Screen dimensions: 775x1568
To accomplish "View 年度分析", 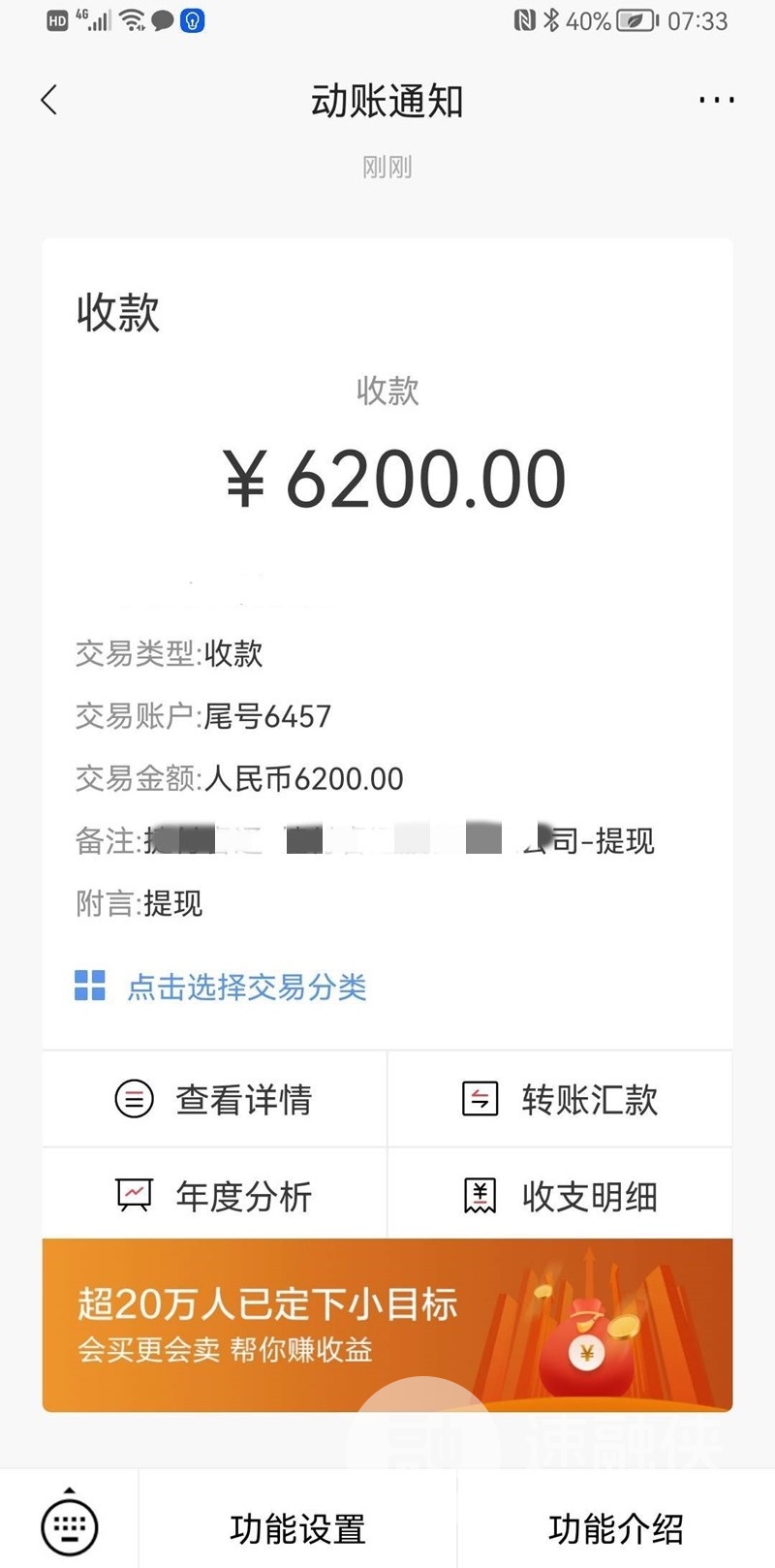I will (214, 1195).
